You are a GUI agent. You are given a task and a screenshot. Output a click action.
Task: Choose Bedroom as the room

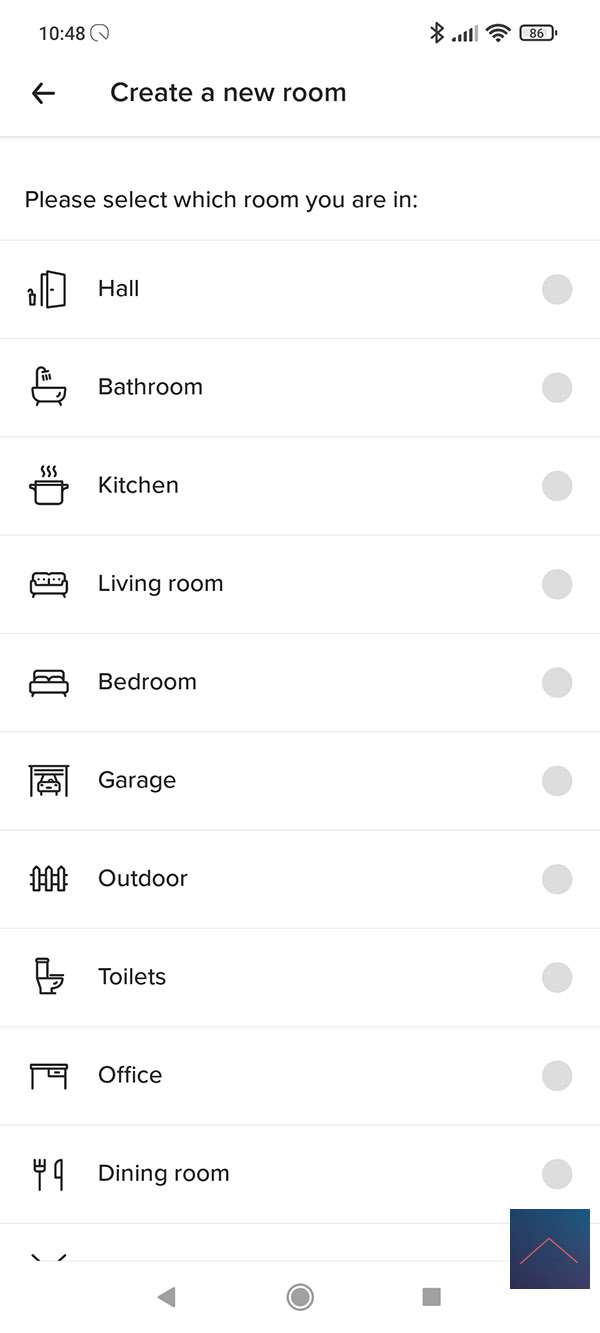[556, 682]
